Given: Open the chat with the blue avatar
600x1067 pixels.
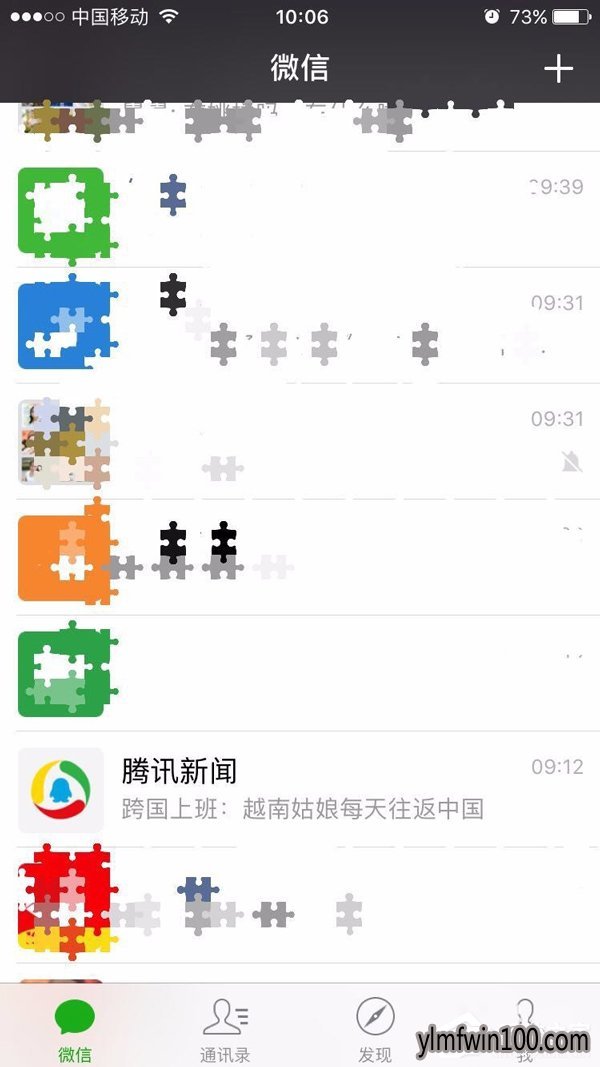Looking at the screenshot, I should coord(300,326).
